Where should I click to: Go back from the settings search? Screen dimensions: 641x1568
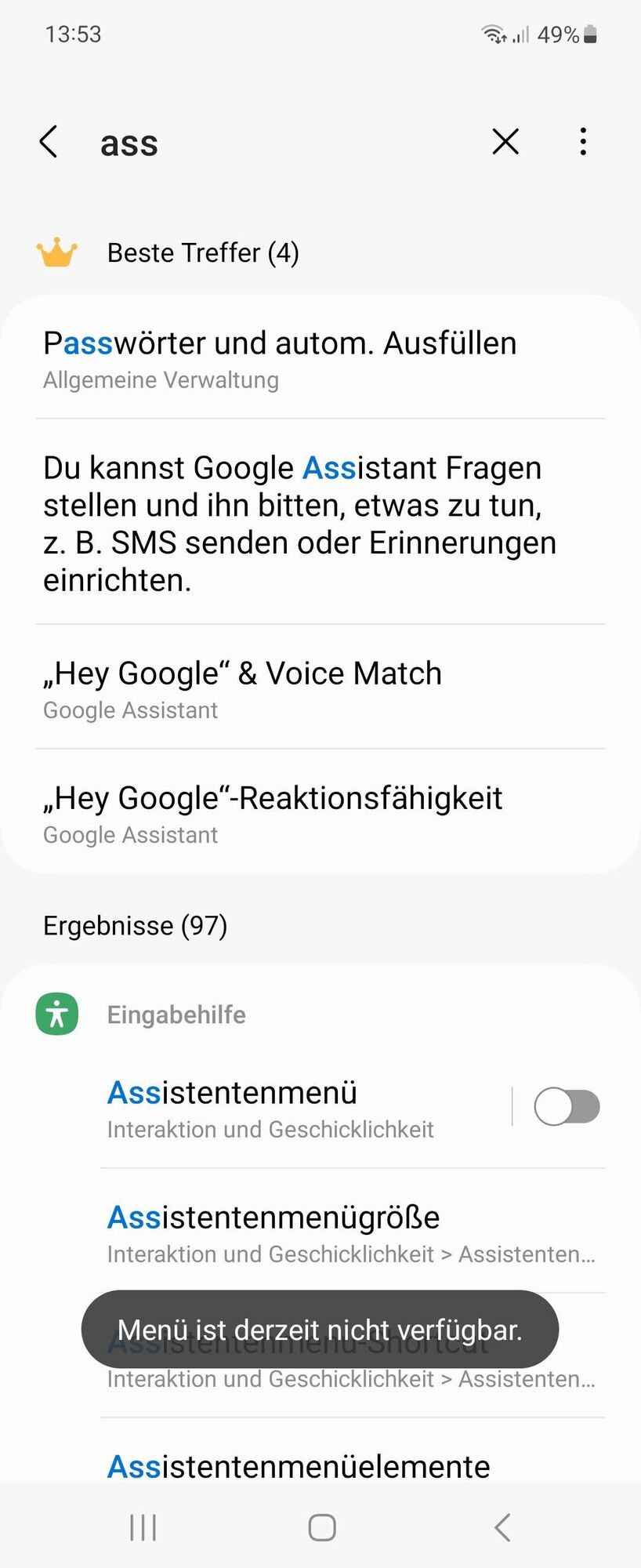pyautogui.click(x=49, y=142)
